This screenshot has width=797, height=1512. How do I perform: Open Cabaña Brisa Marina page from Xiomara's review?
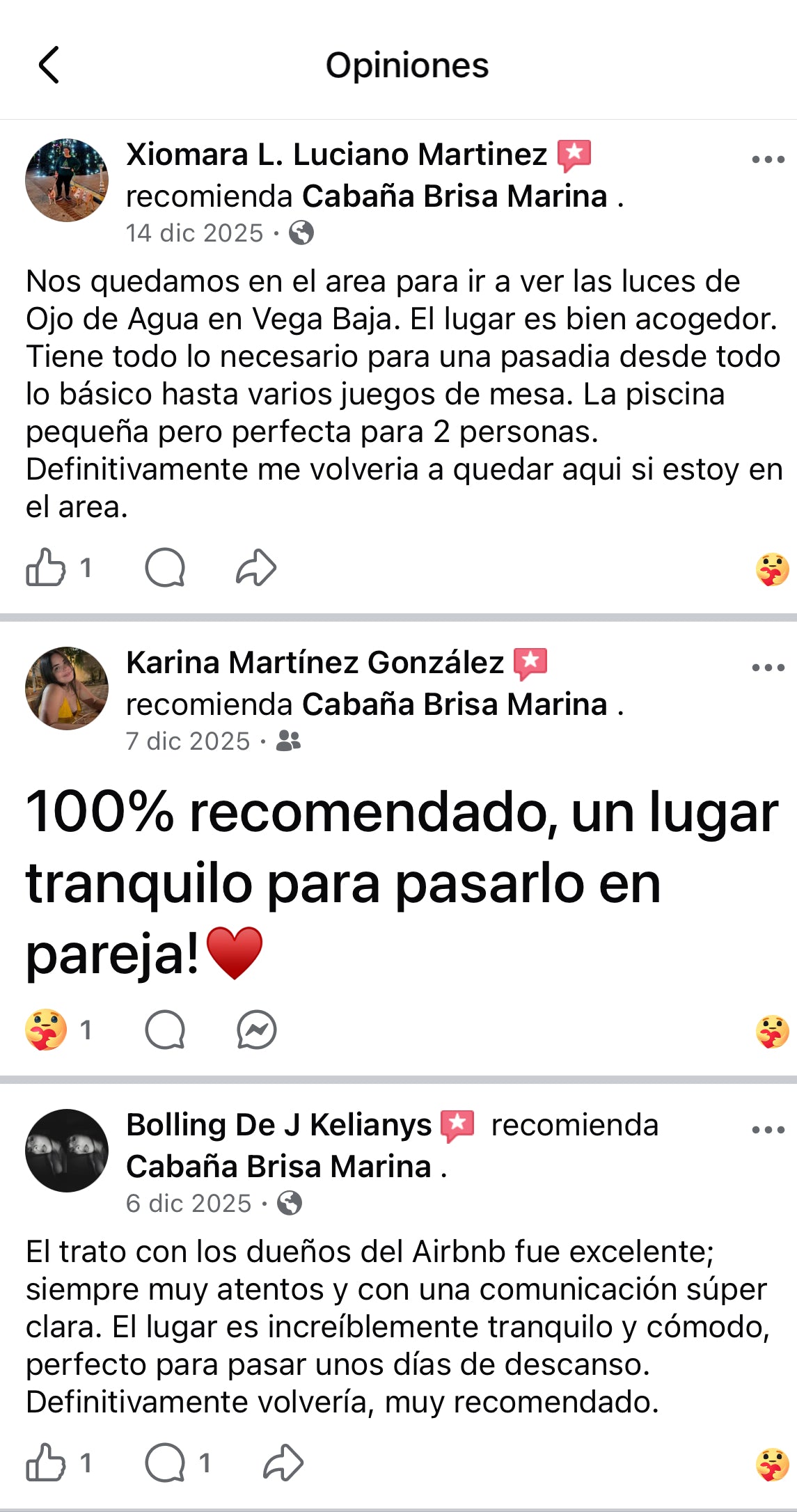pos(455,196)
